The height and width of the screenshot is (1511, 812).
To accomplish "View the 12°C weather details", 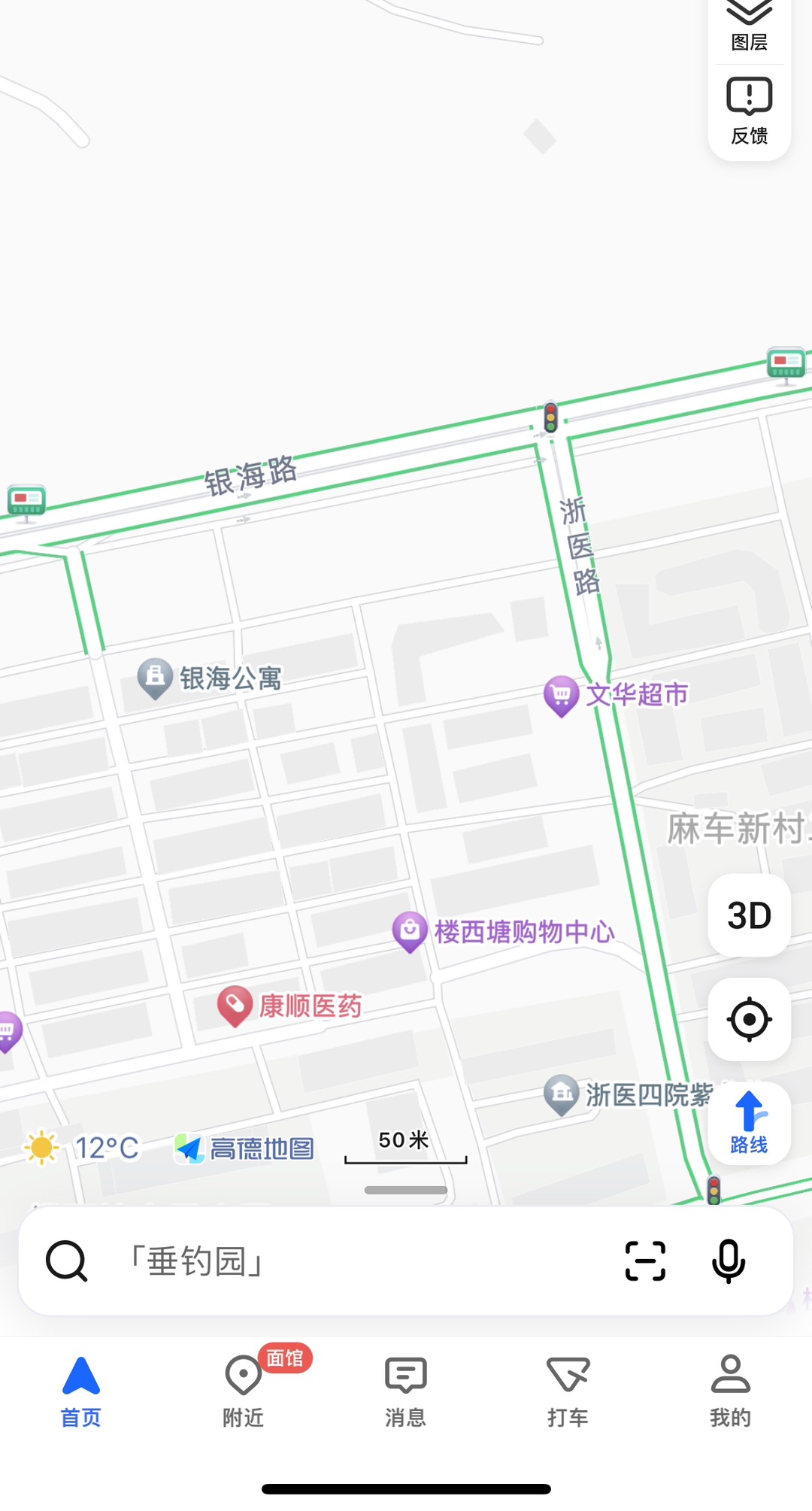I will click(83, 1148).
